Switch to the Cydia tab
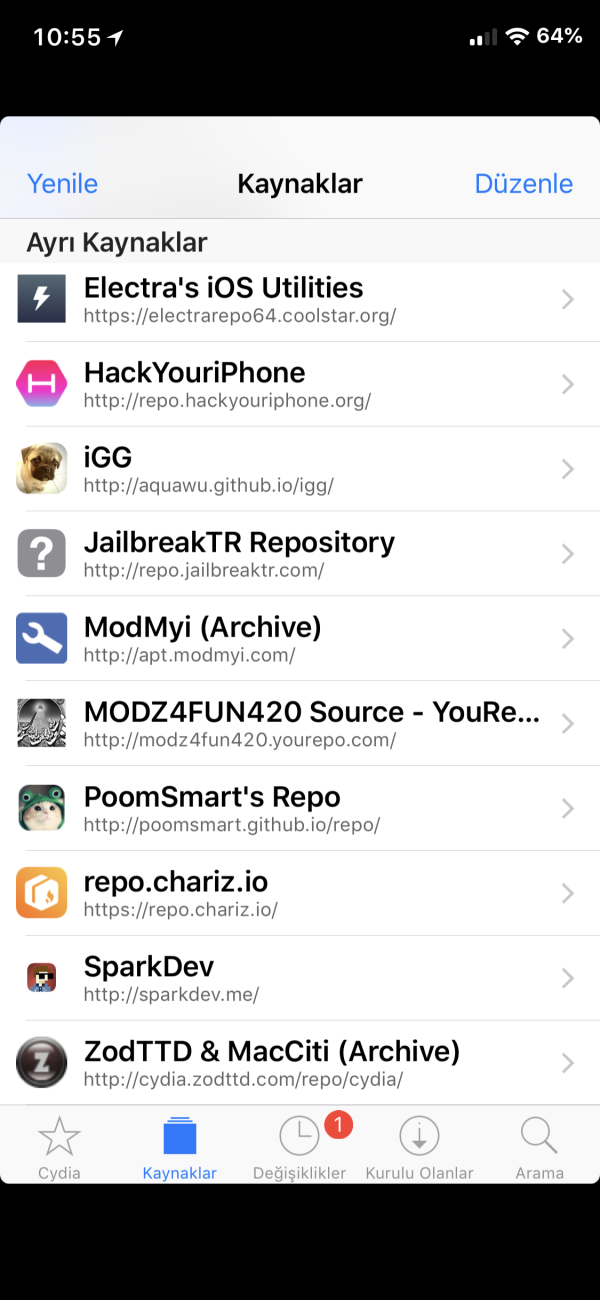 click(x=59, y=1148)
